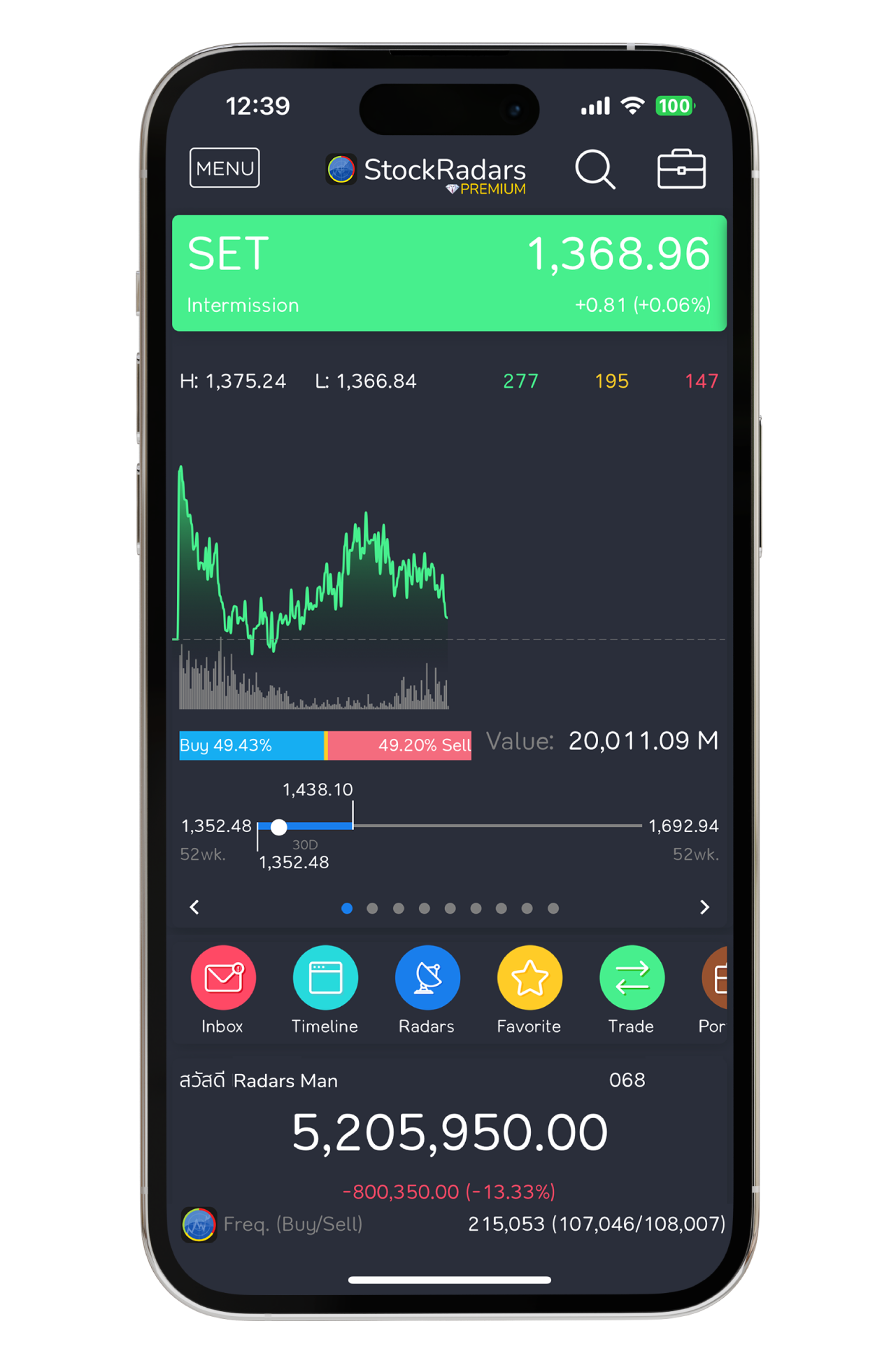Open the partially visible Port shortcut
The width and height of the screenshot is (896, 1363).
715,978
